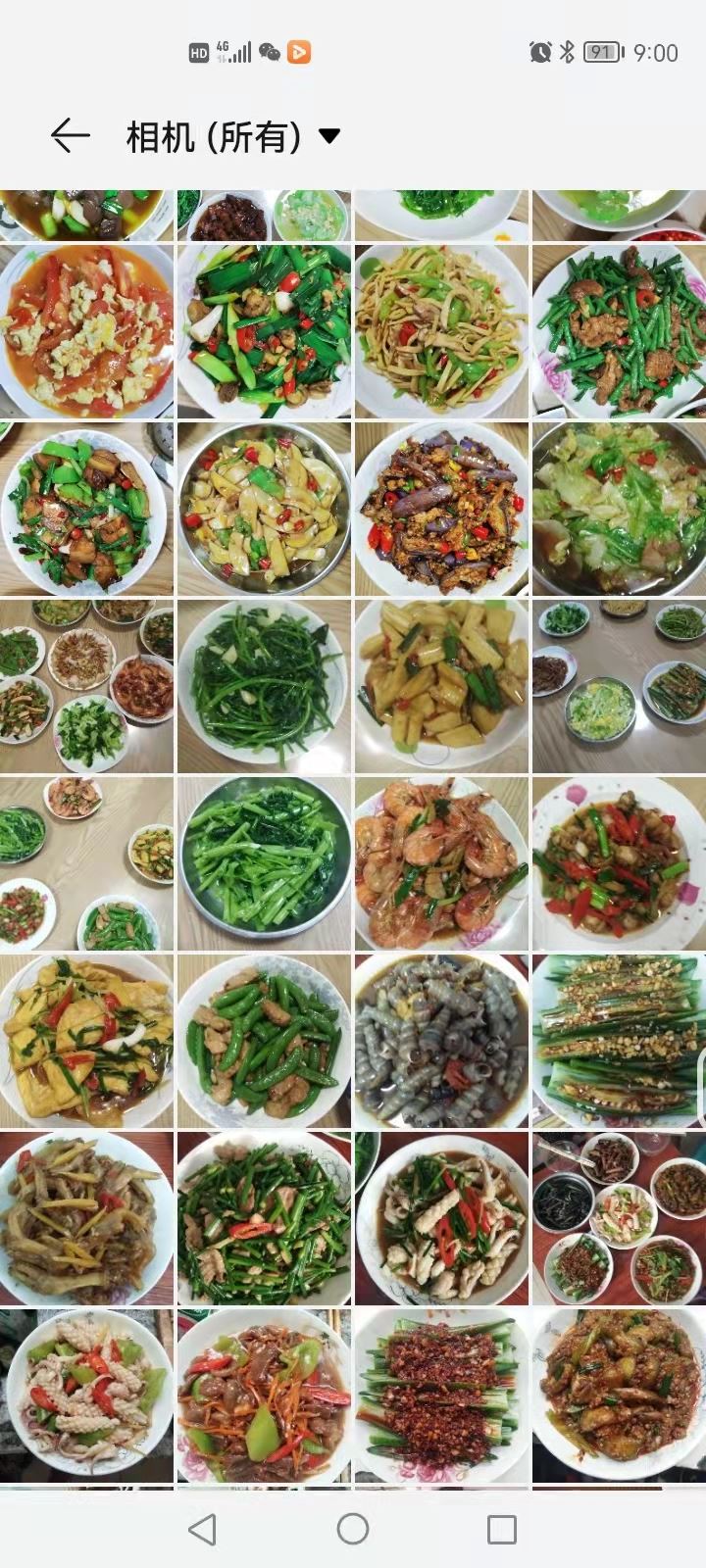
Task: Open the squid with green peppers photo
Action: 86,1396
